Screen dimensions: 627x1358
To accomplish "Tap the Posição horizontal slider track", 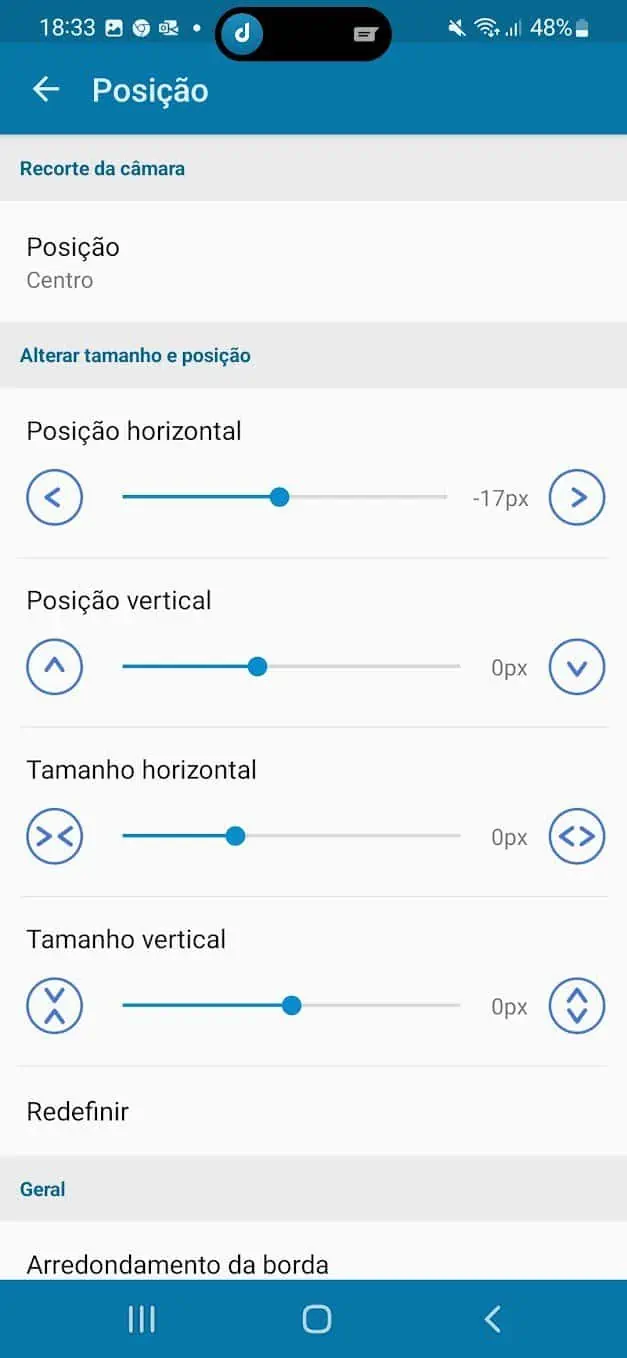I will 284,497.
